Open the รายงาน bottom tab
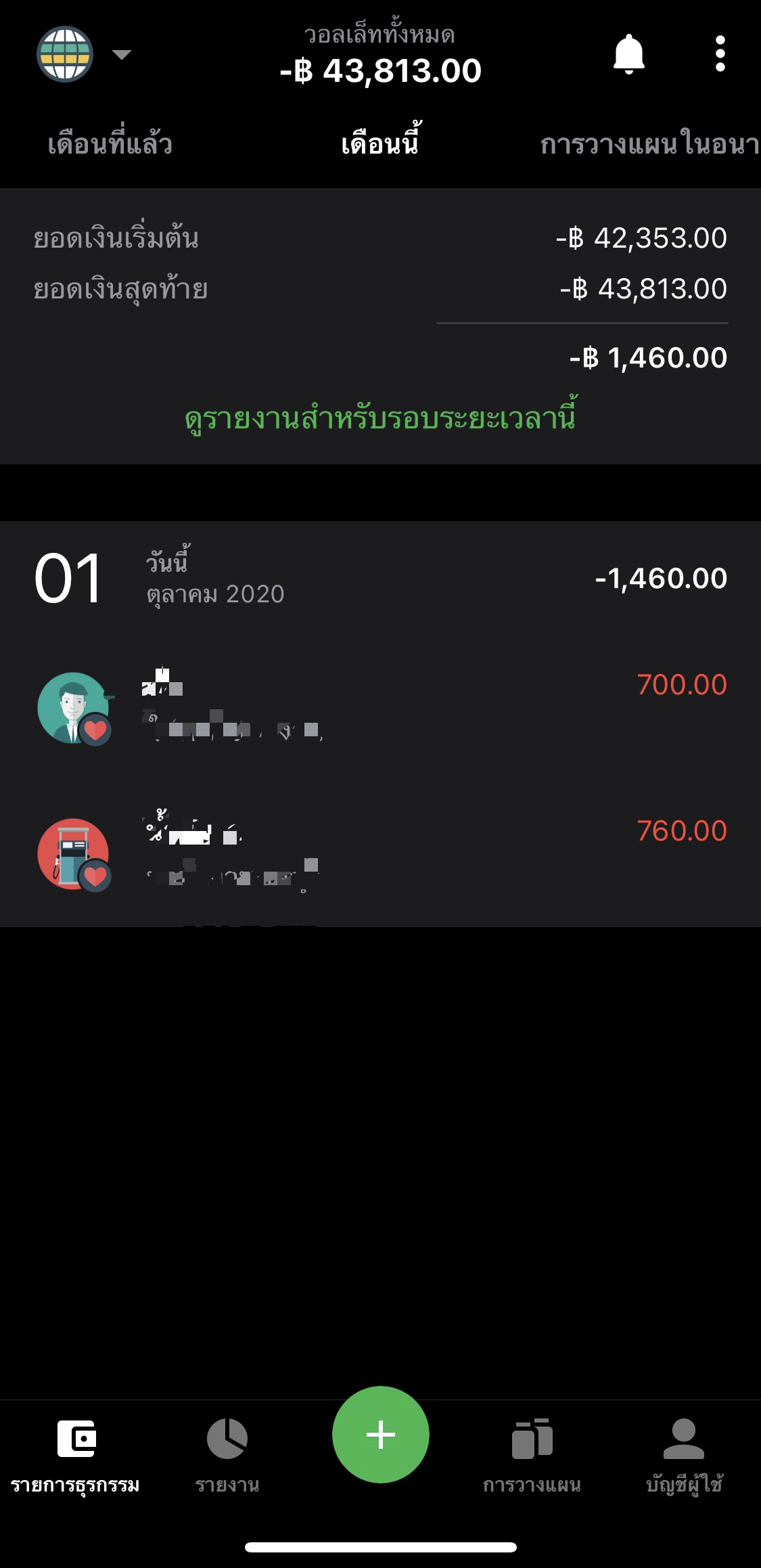The image size is (761, 1568). pos(227,1456)
